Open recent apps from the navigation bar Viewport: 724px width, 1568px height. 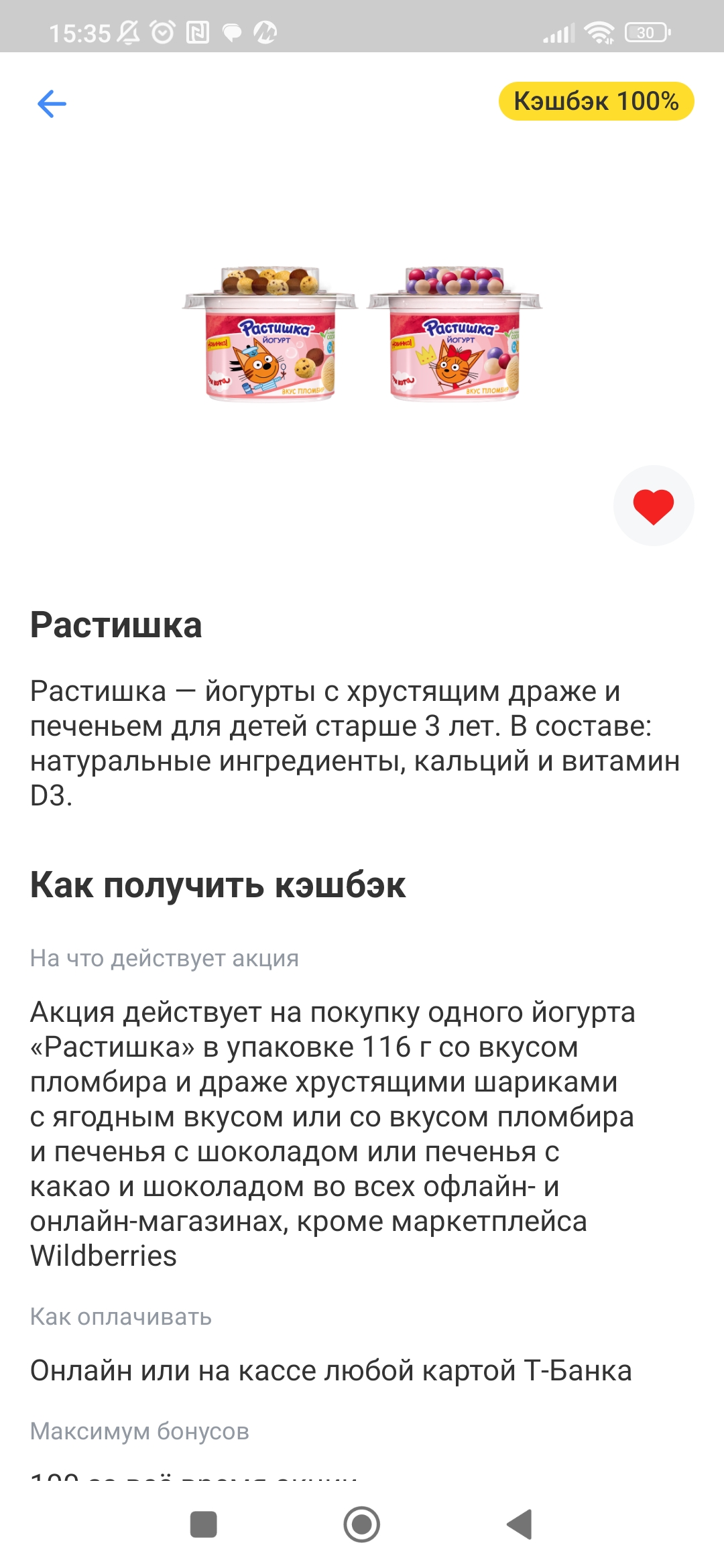(203, 1524)
